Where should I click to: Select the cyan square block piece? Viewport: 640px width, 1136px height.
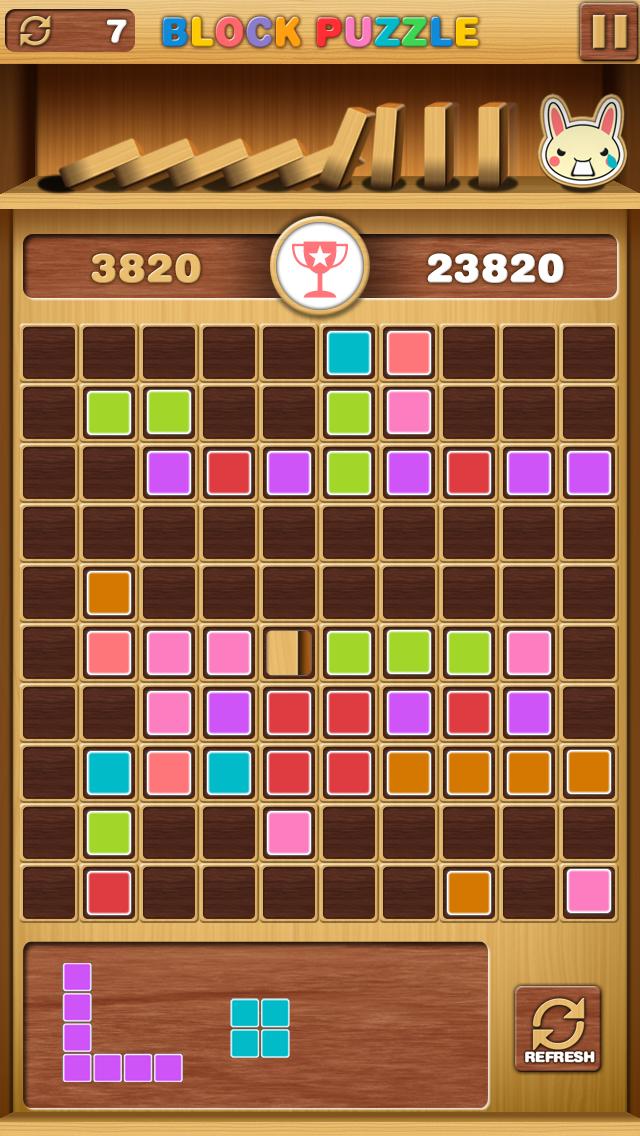(260, 1028)
